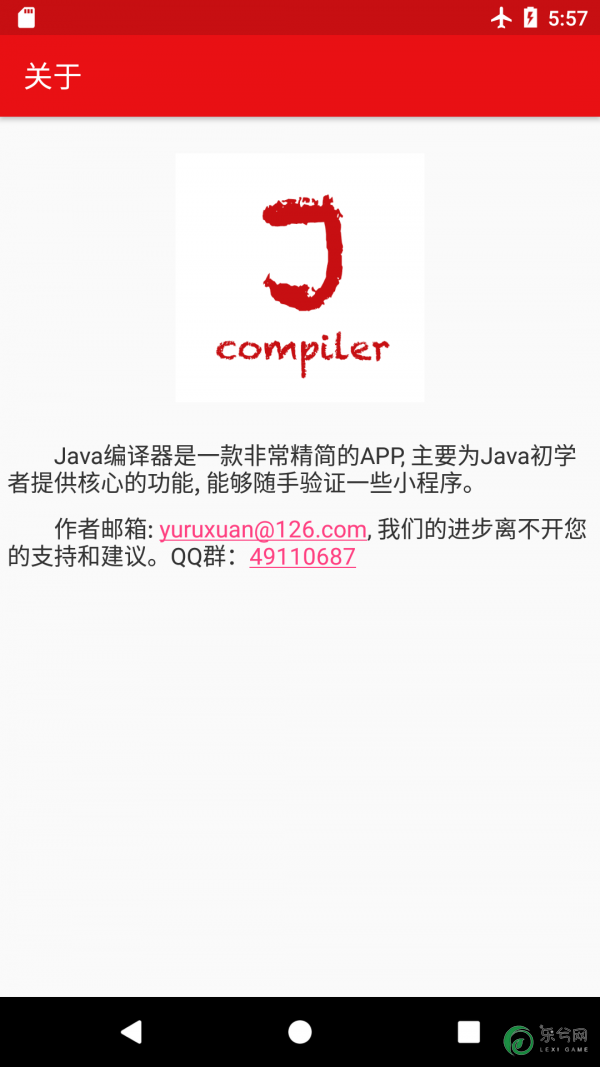Open the yuruxuan@126.com email link

pos(263,529)
